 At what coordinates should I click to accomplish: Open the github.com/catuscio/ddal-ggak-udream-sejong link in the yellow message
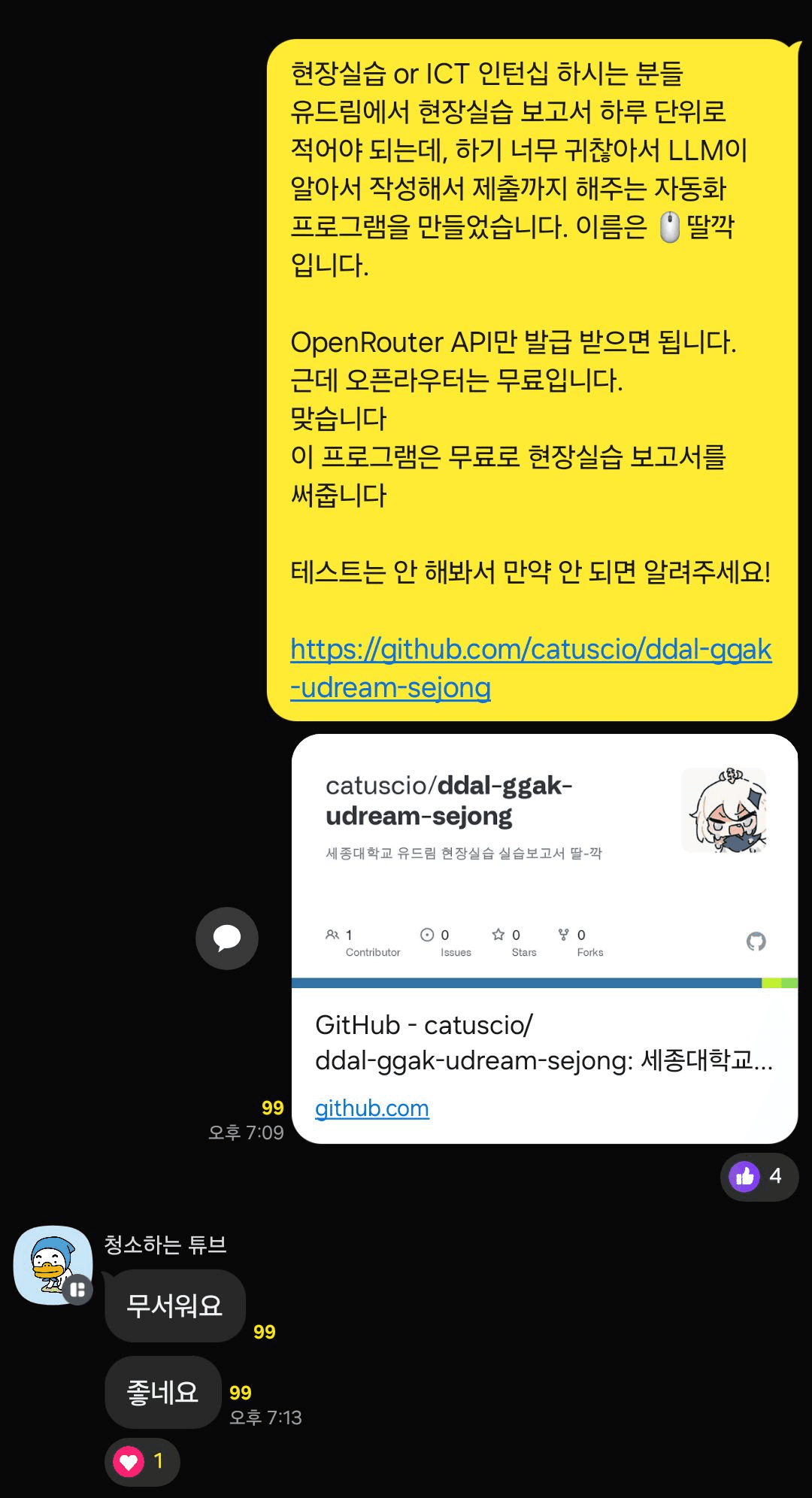(530, 650)
